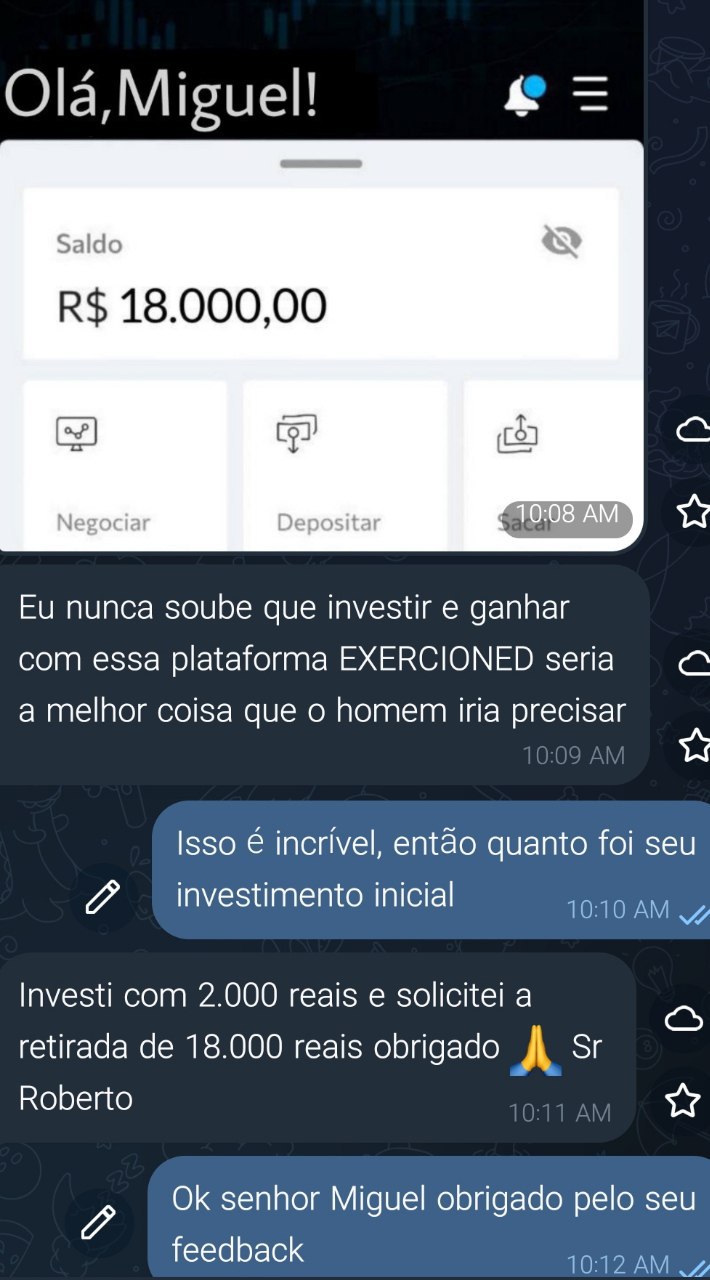Star the image message sent at 10:08 AM
This screenshot has width=710, height=1280.
[692, 513]
